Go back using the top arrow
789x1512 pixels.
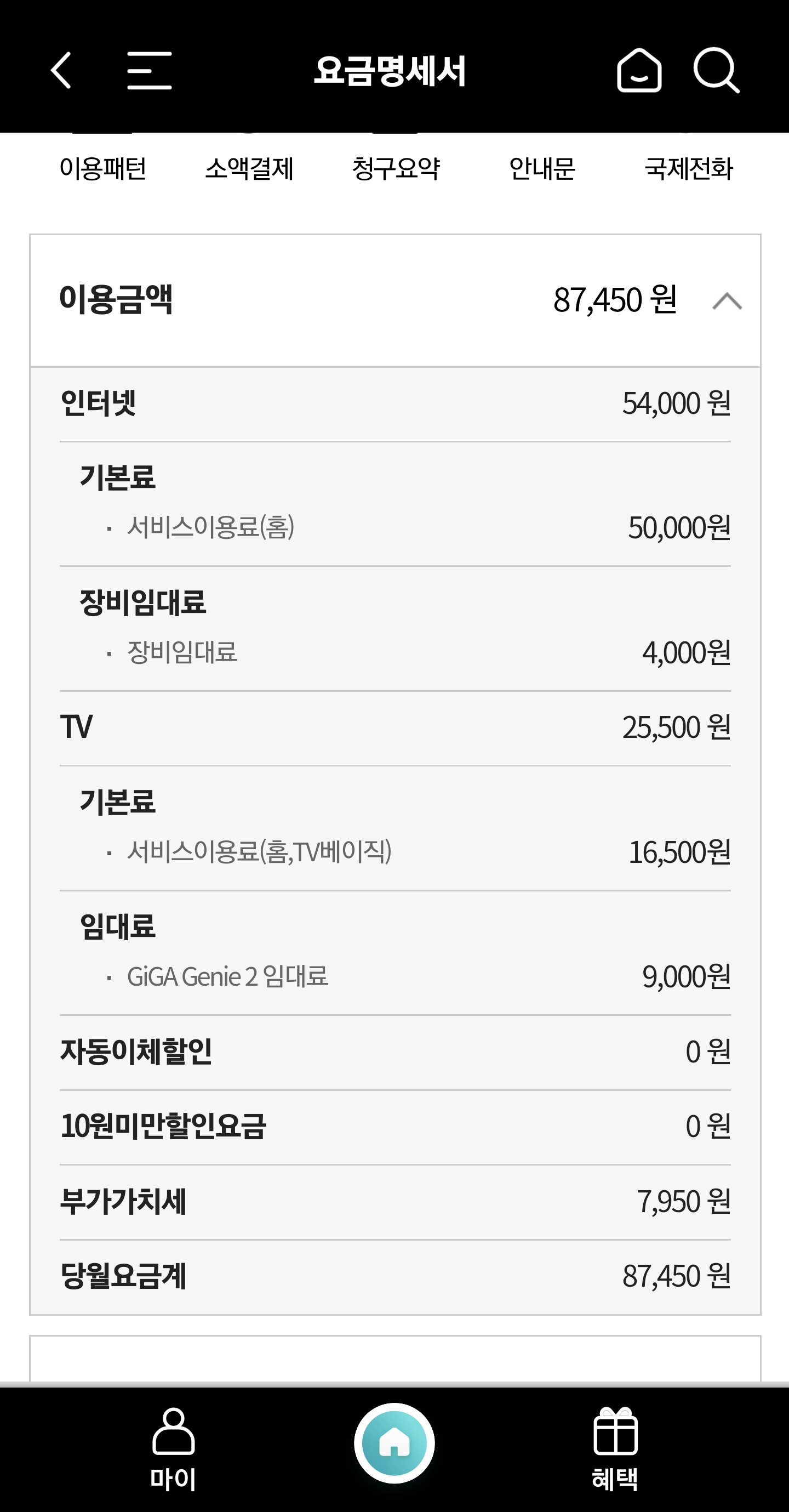coord(61,70)
